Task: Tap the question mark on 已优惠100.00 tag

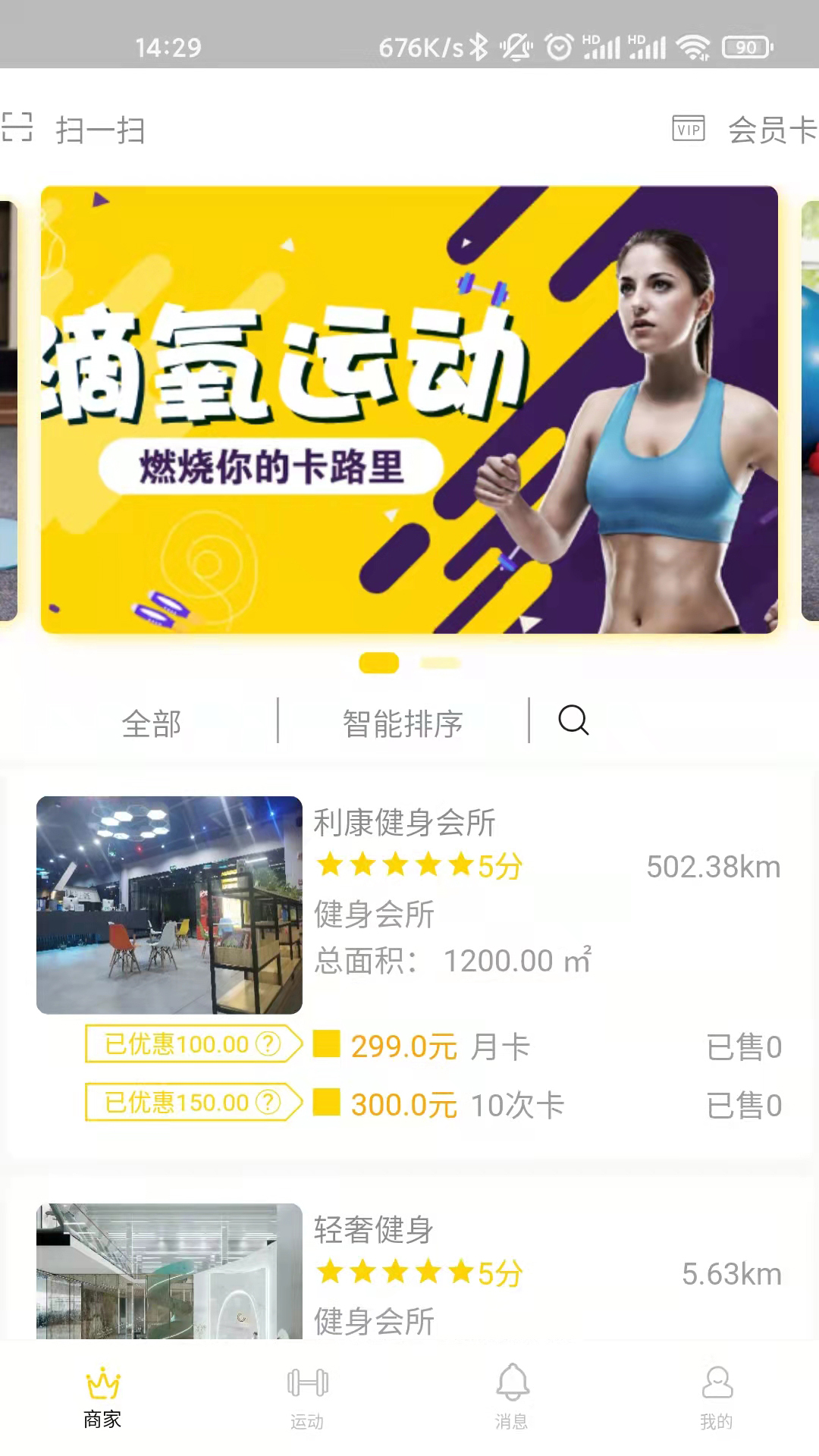Action: tap(269, 1043)
